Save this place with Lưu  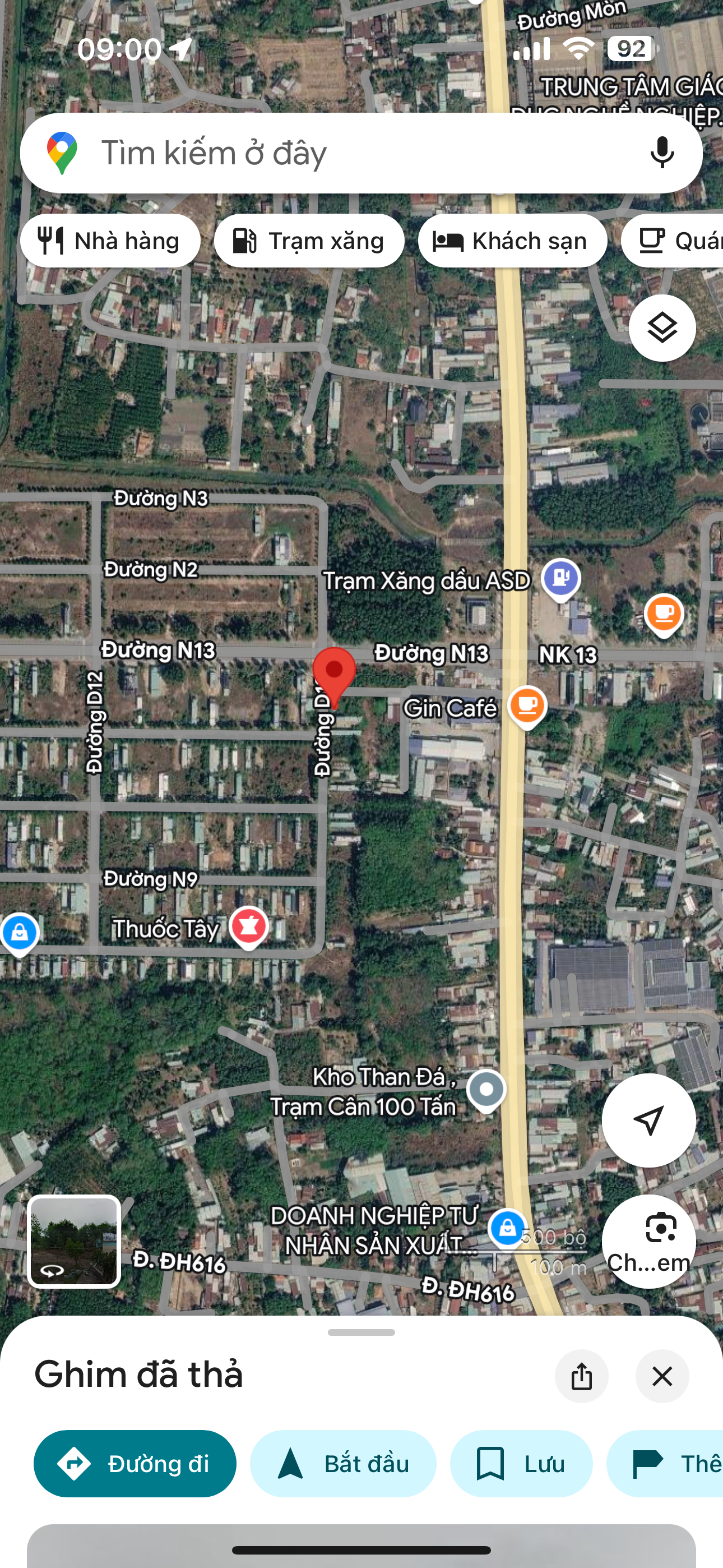tap(521, 1464)
